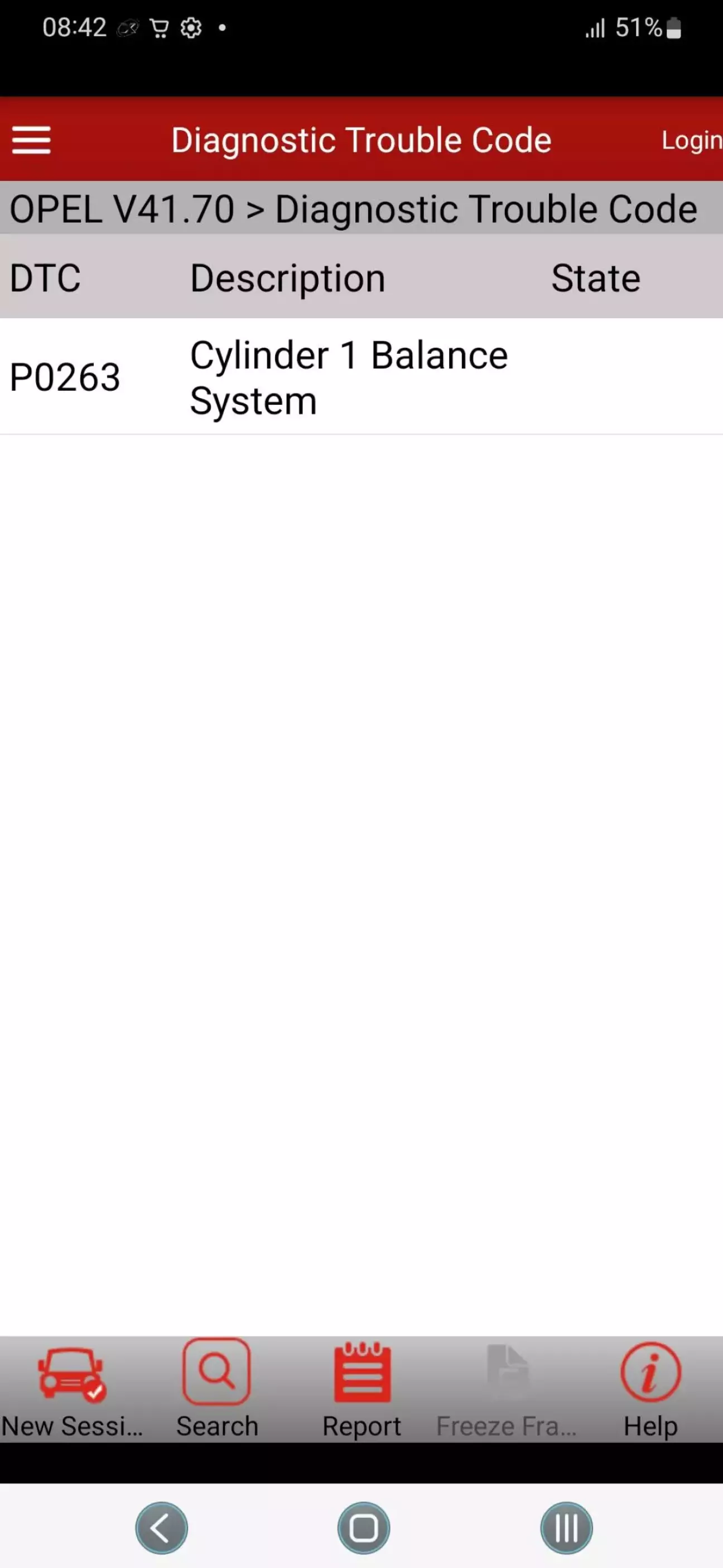The image size is (723, 1568).
Task: Go back using system back button
Action: [x=161, y=1528]
